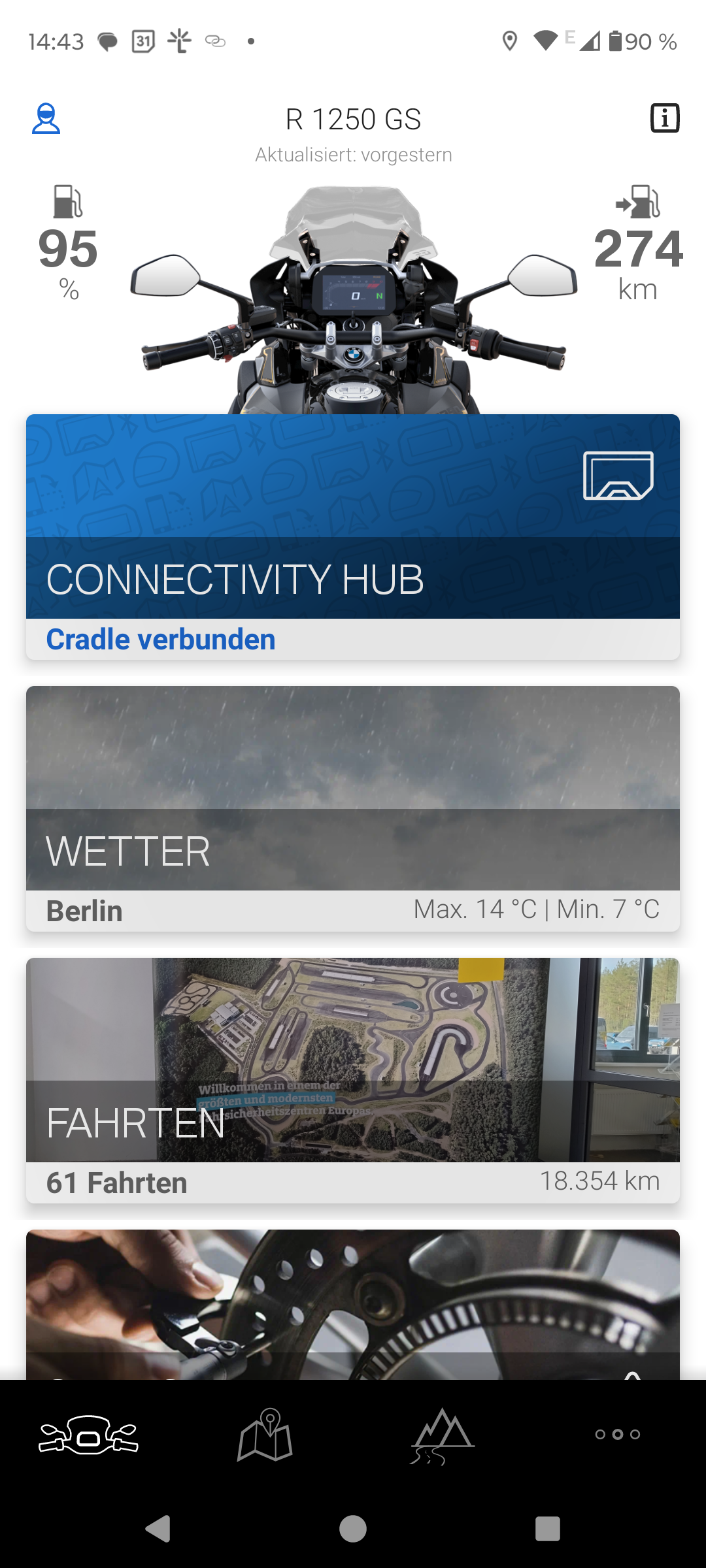The width and height of the screenshot is (706, 1568).
Task: Open the brake disc photo card
Action: click(x=353, y=1304)
